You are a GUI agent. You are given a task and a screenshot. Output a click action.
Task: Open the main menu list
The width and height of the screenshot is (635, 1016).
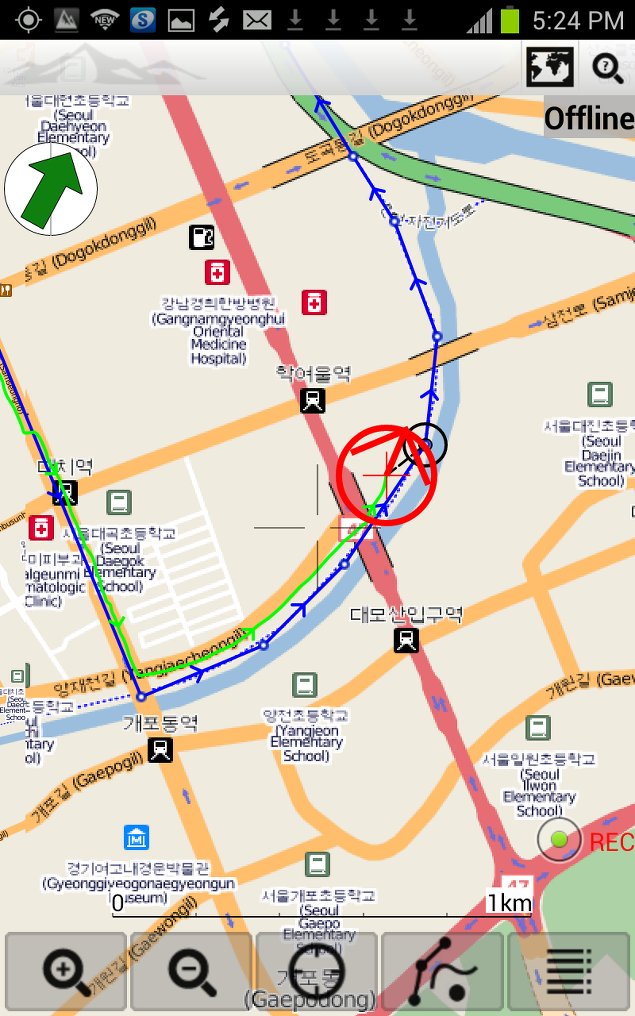[x=568, y=973]
